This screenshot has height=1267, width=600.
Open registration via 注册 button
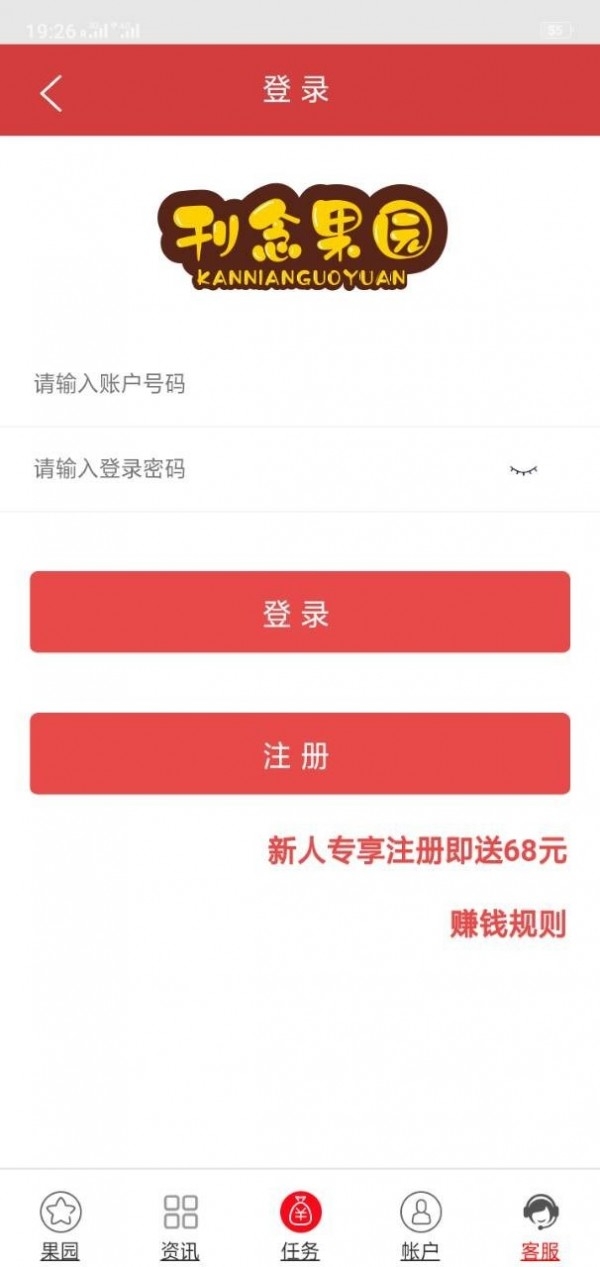299,754
